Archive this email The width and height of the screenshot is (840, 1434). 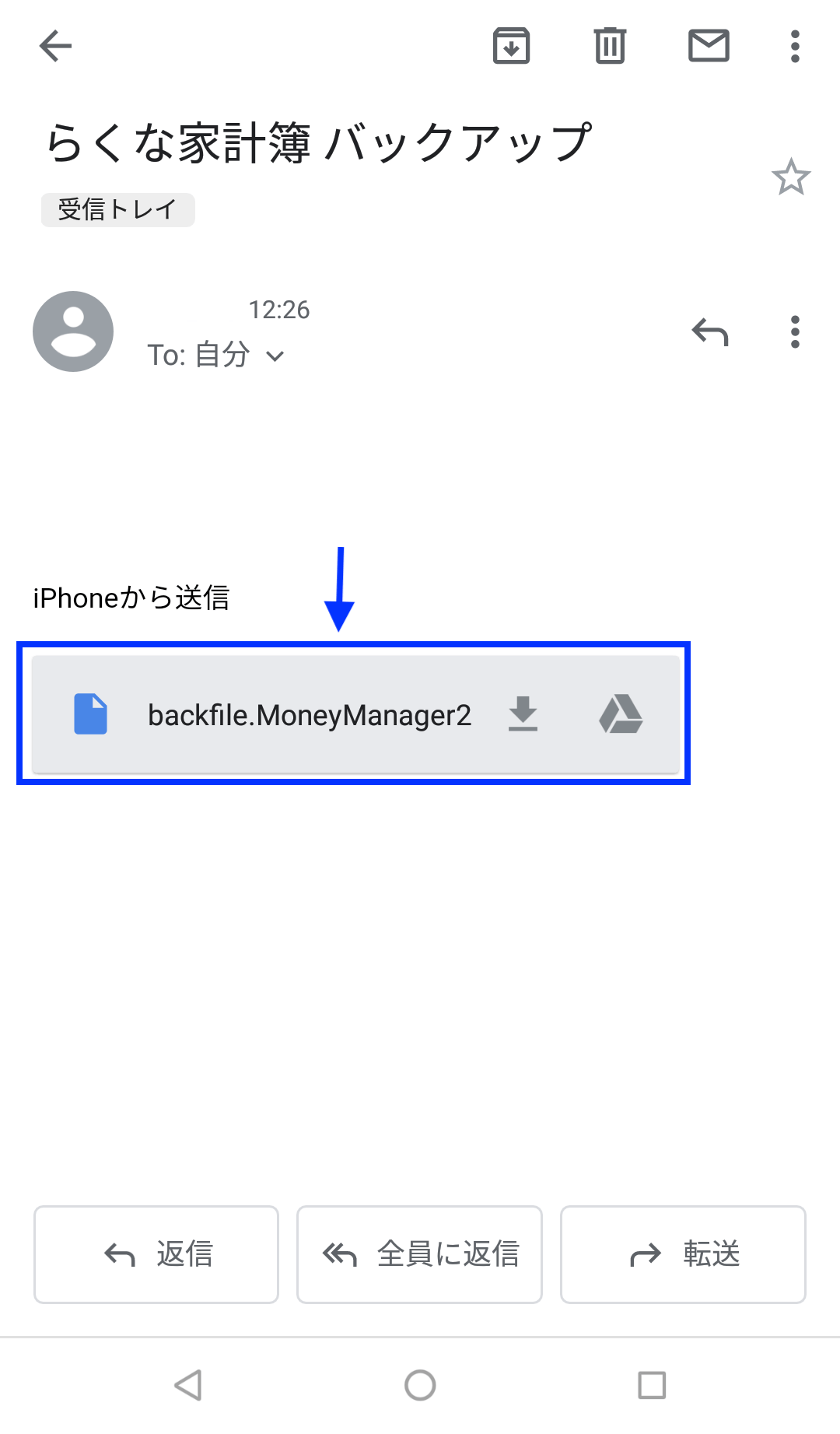pyautogui.click(x=511, y=46)
